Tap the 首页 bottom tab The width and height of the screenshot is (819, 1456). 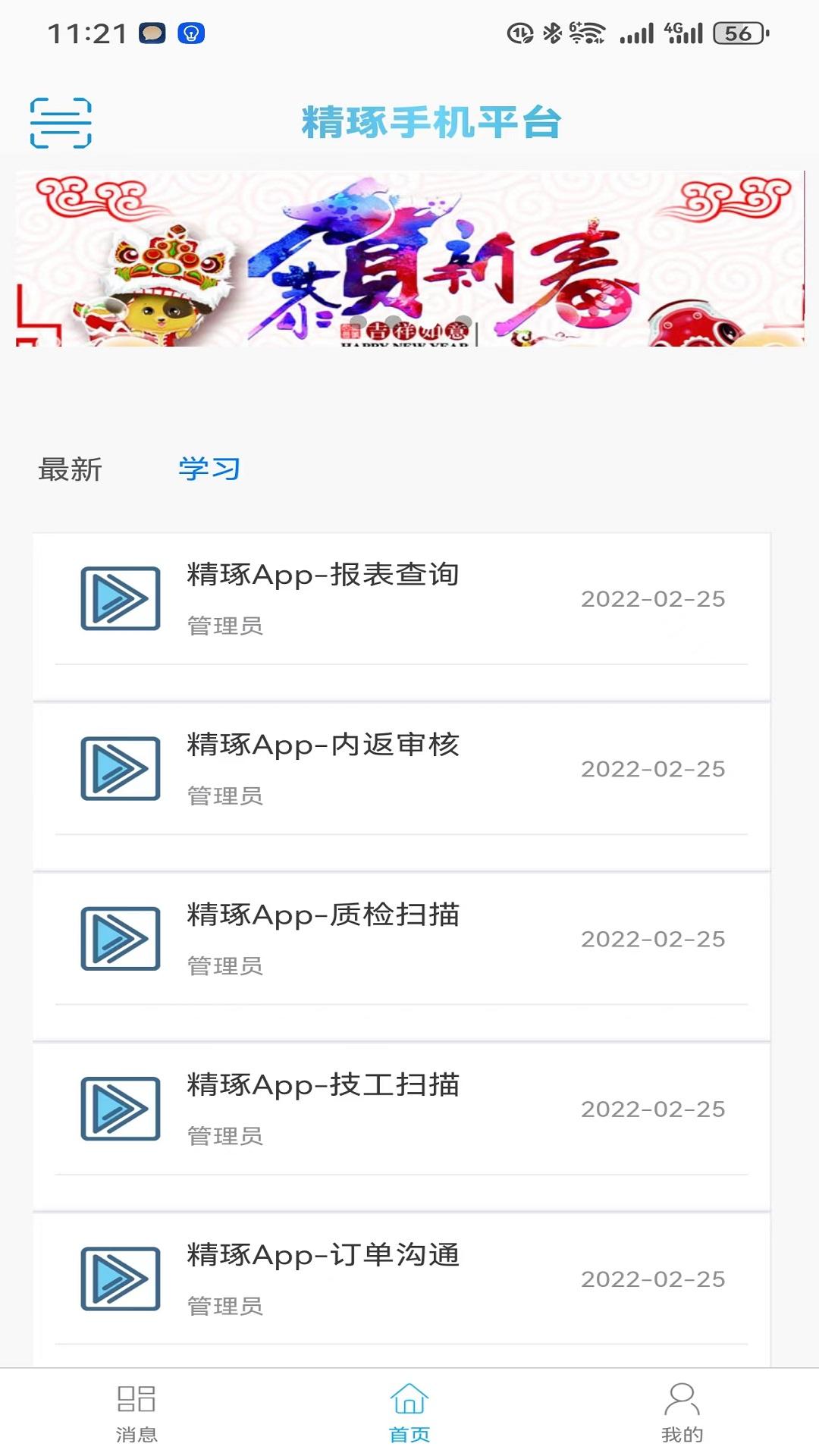tap(409, 1413)
